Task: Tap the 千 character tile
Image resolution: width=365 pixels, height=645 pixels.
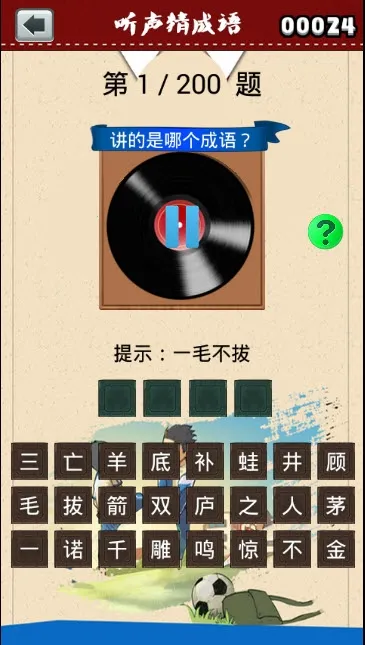Action: [x=117, y=549]
